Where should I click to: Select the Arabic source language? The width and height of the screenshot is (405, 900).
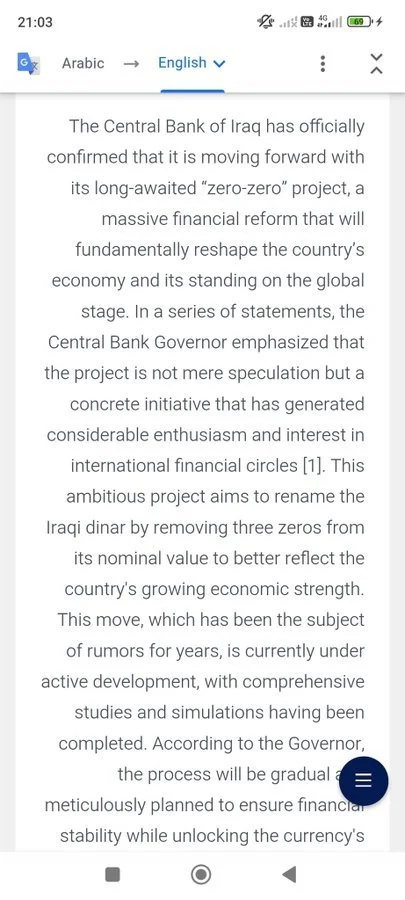83,63
